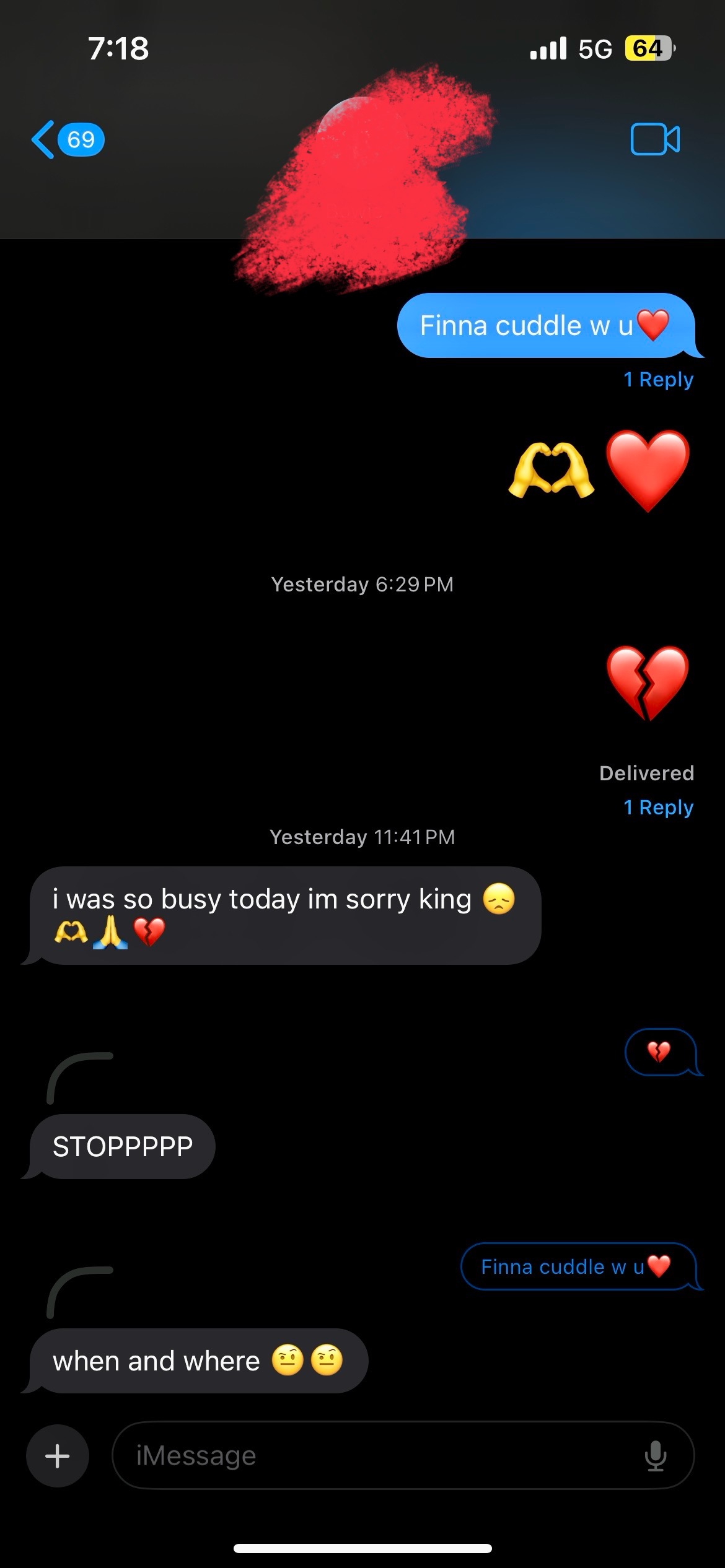Open the plus attachments menu
The image size is (725, 1568).
[58, 1455]
